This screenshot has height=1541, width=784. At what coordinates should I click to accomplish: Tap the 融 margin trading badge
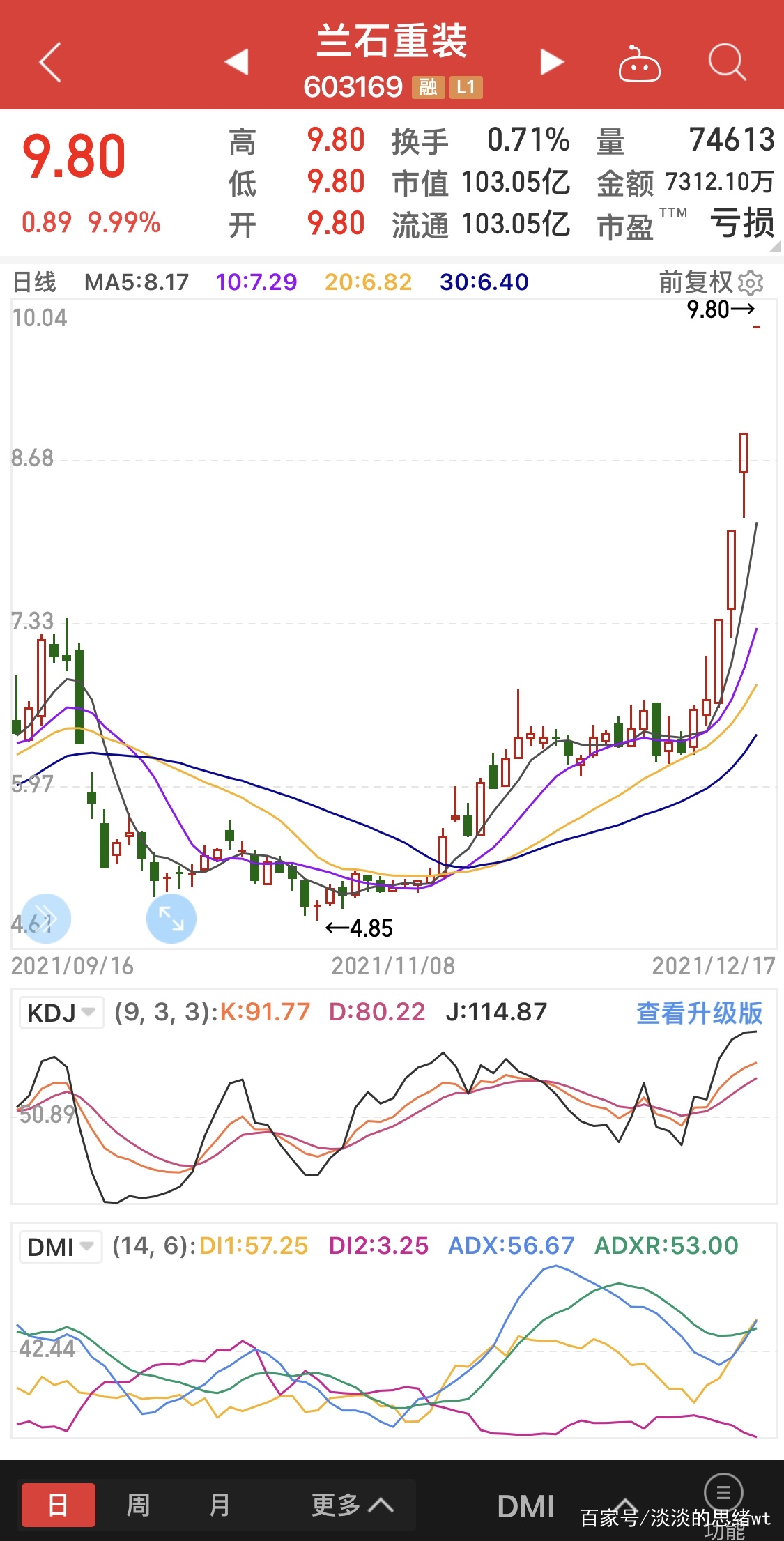pos(428,89)
